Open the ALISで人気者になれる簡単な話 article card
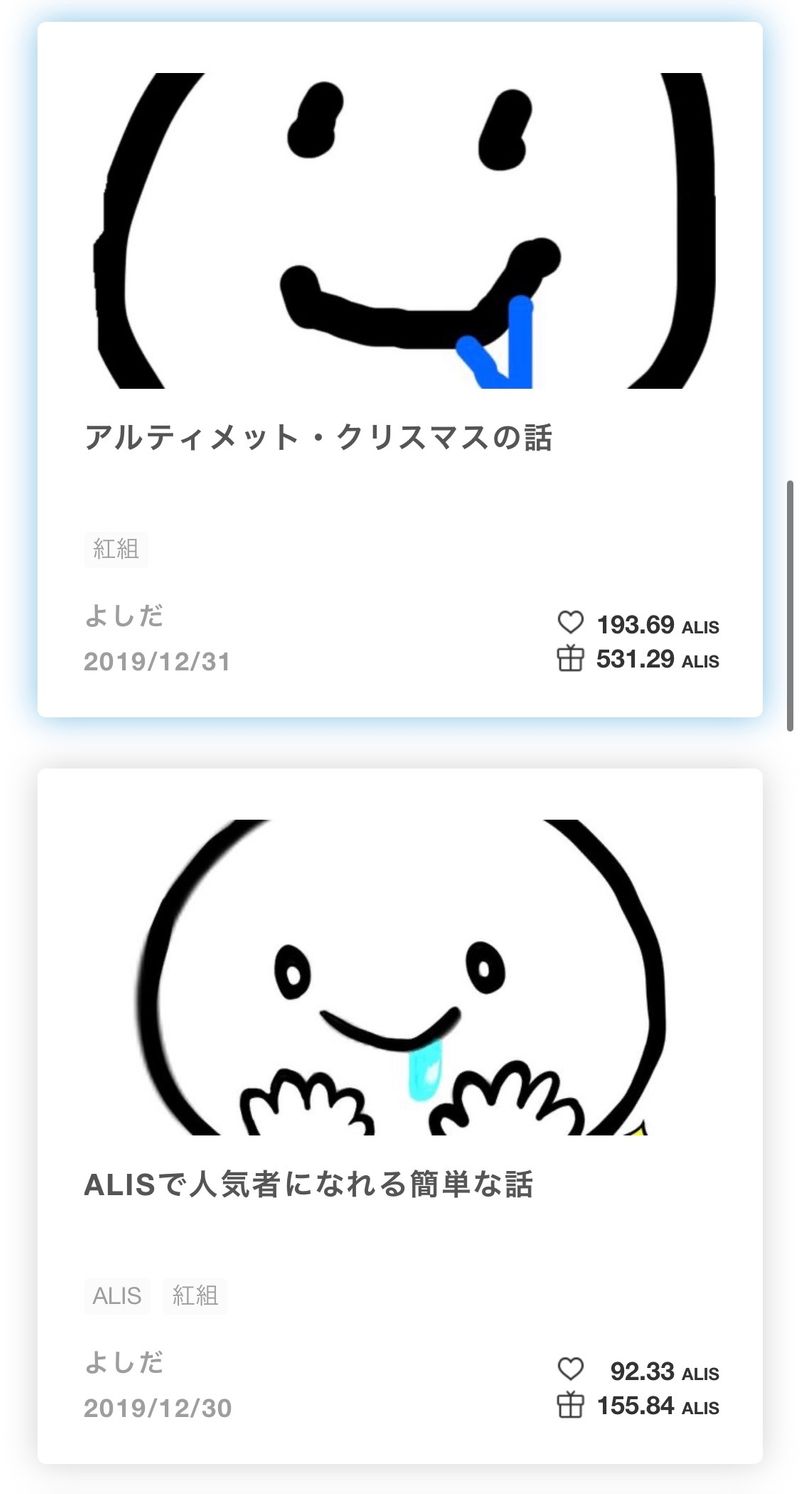800x1494 pixels. (x=308, y=1184)
